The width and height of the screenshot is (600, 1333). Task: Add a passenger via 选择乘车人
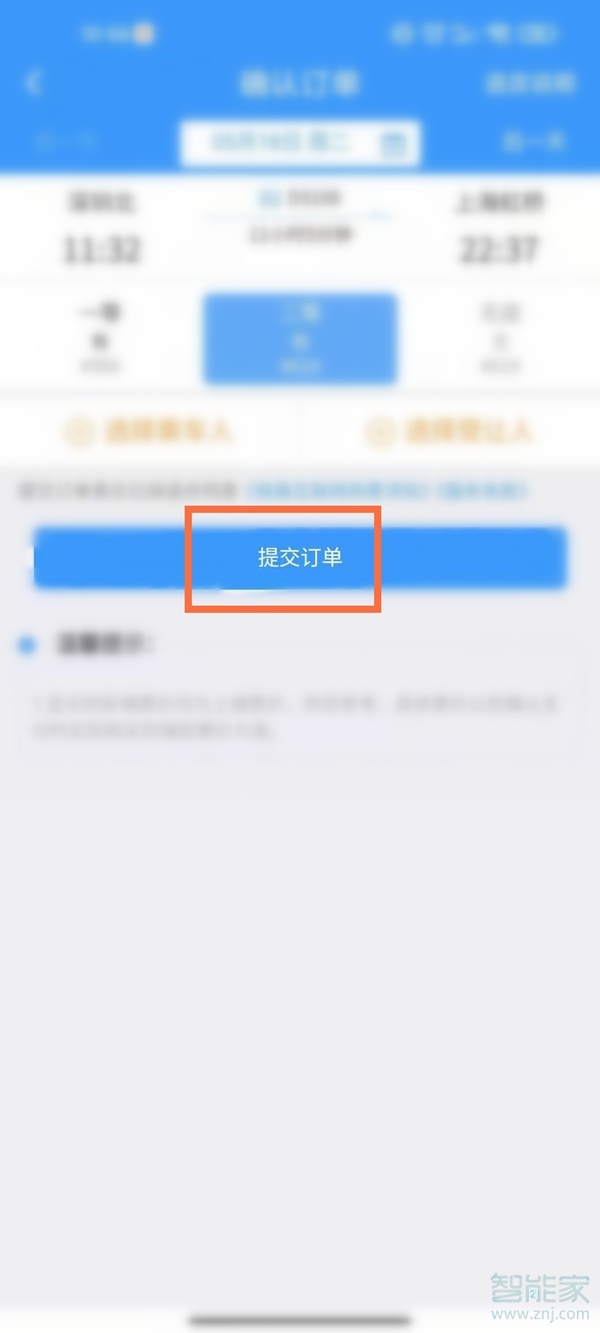[x=150, y=432]
